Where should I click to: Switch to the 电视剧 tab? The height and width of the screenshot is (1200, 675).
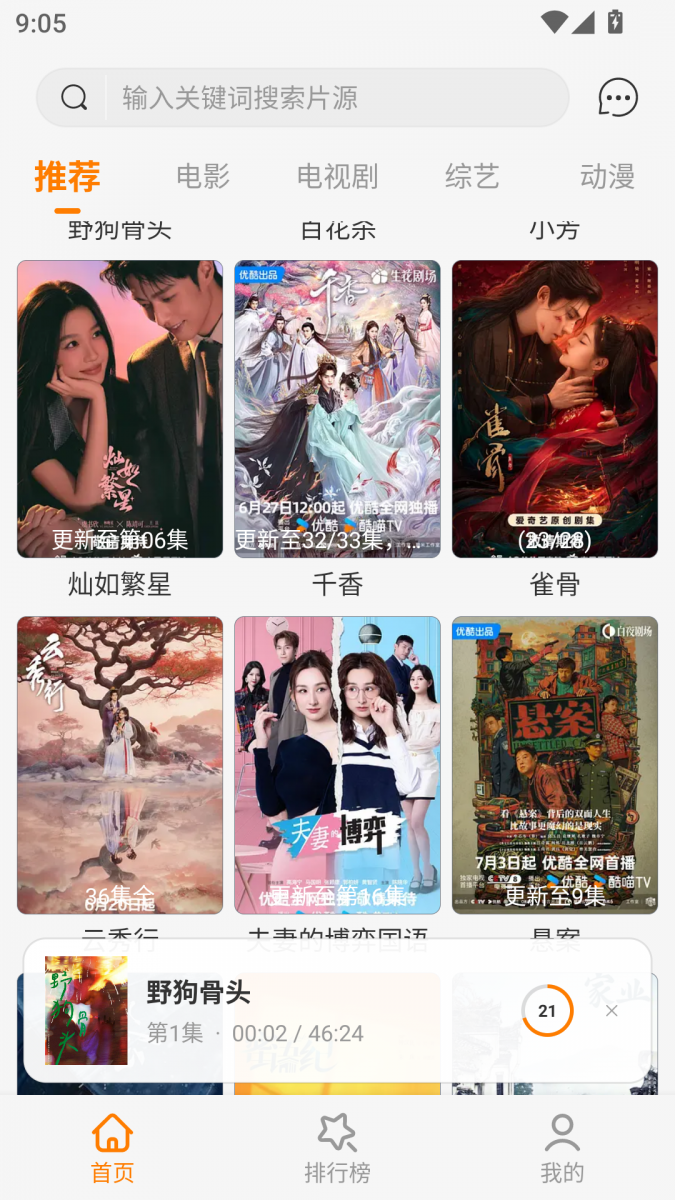(337, 177)
